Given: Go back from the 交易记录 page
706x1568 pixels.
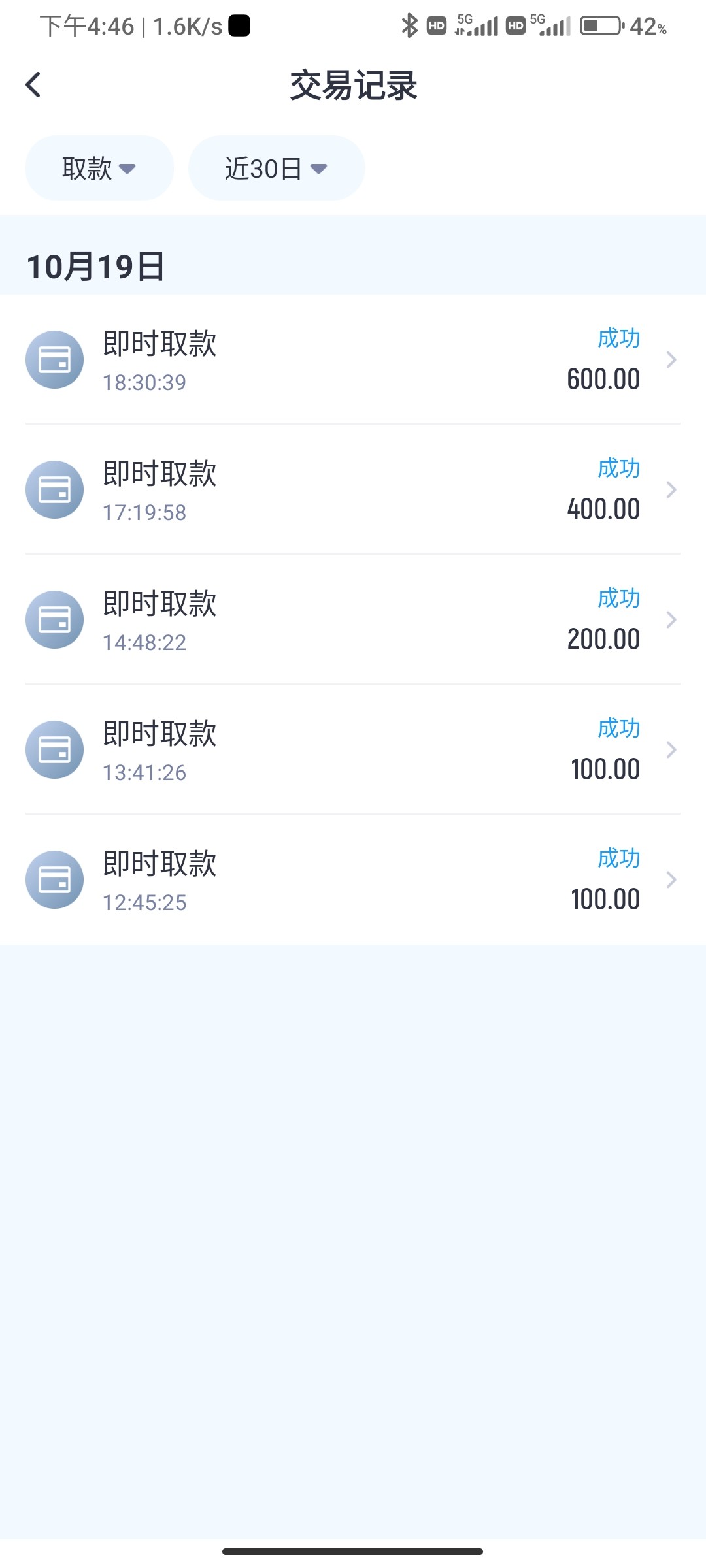Looking at the screenshot, I should point(33,85).
